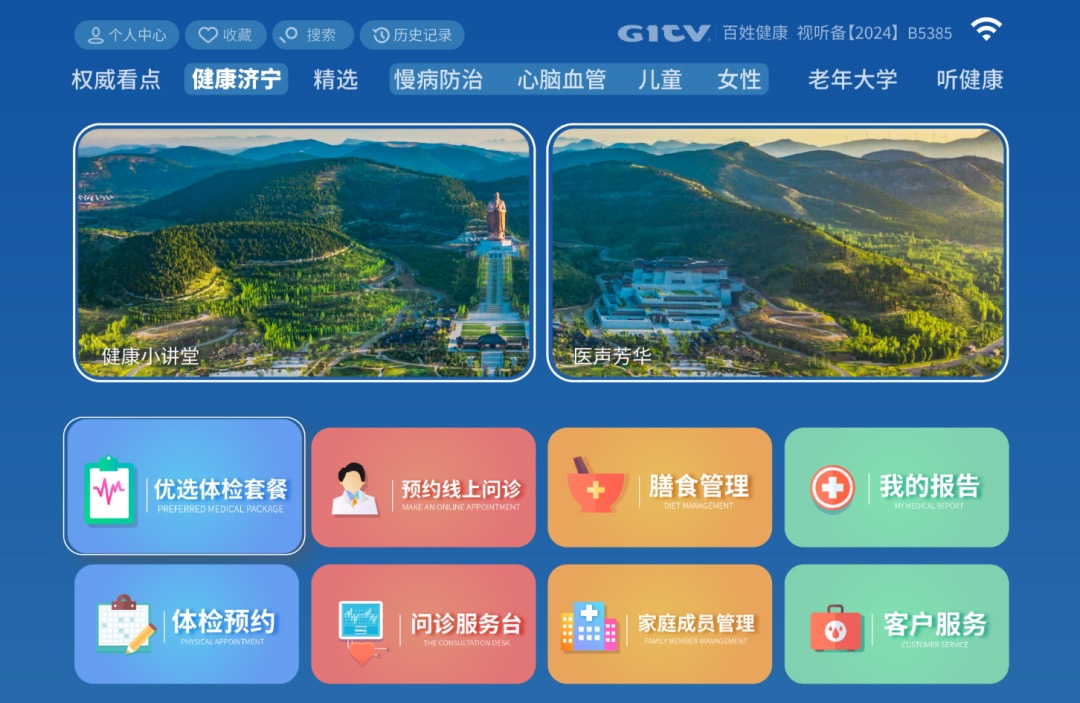Viewport: 1080px width, 703px height.
Task: View 我的报告 medical report
Action: tap(896, 488)
